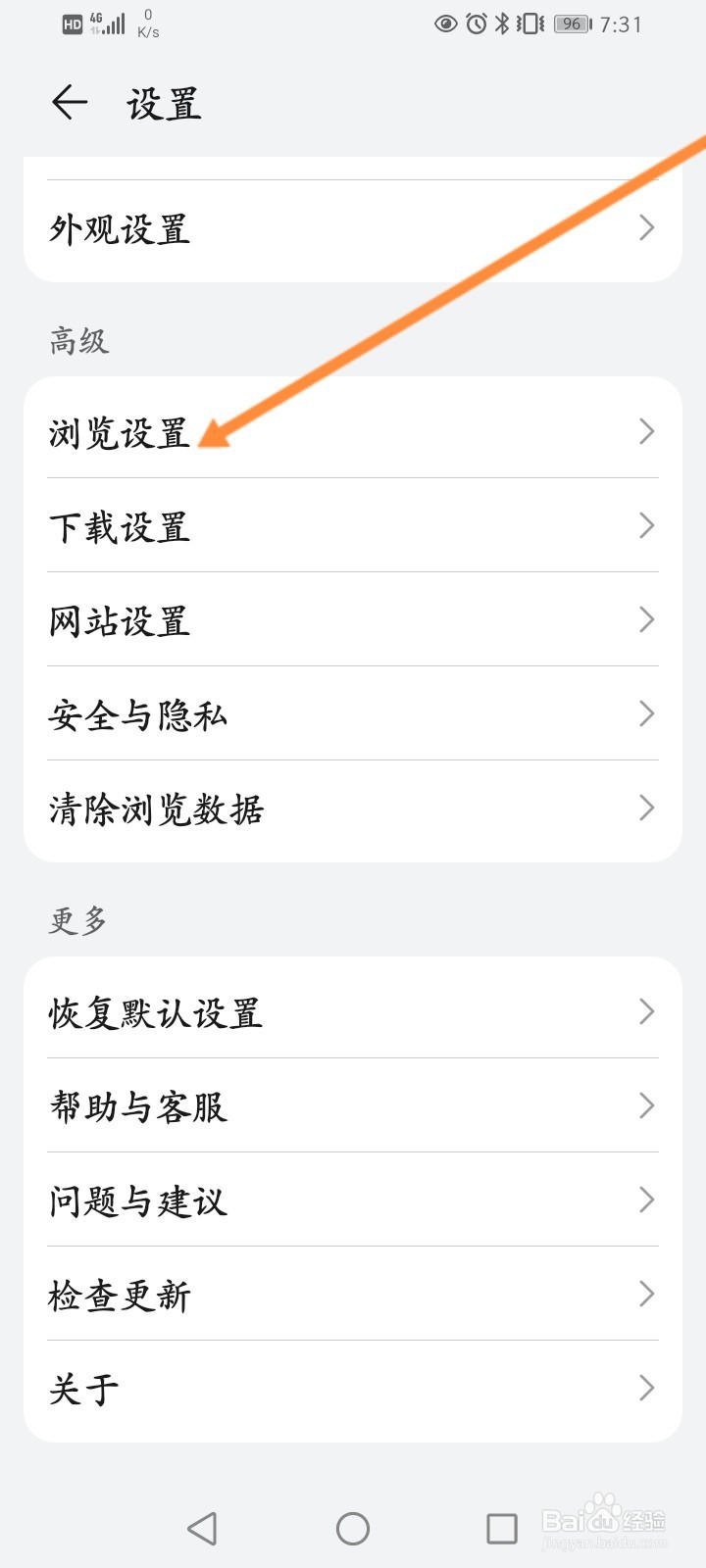Tap 恢复默认设置 to restore defaults

pos(353,1012)
